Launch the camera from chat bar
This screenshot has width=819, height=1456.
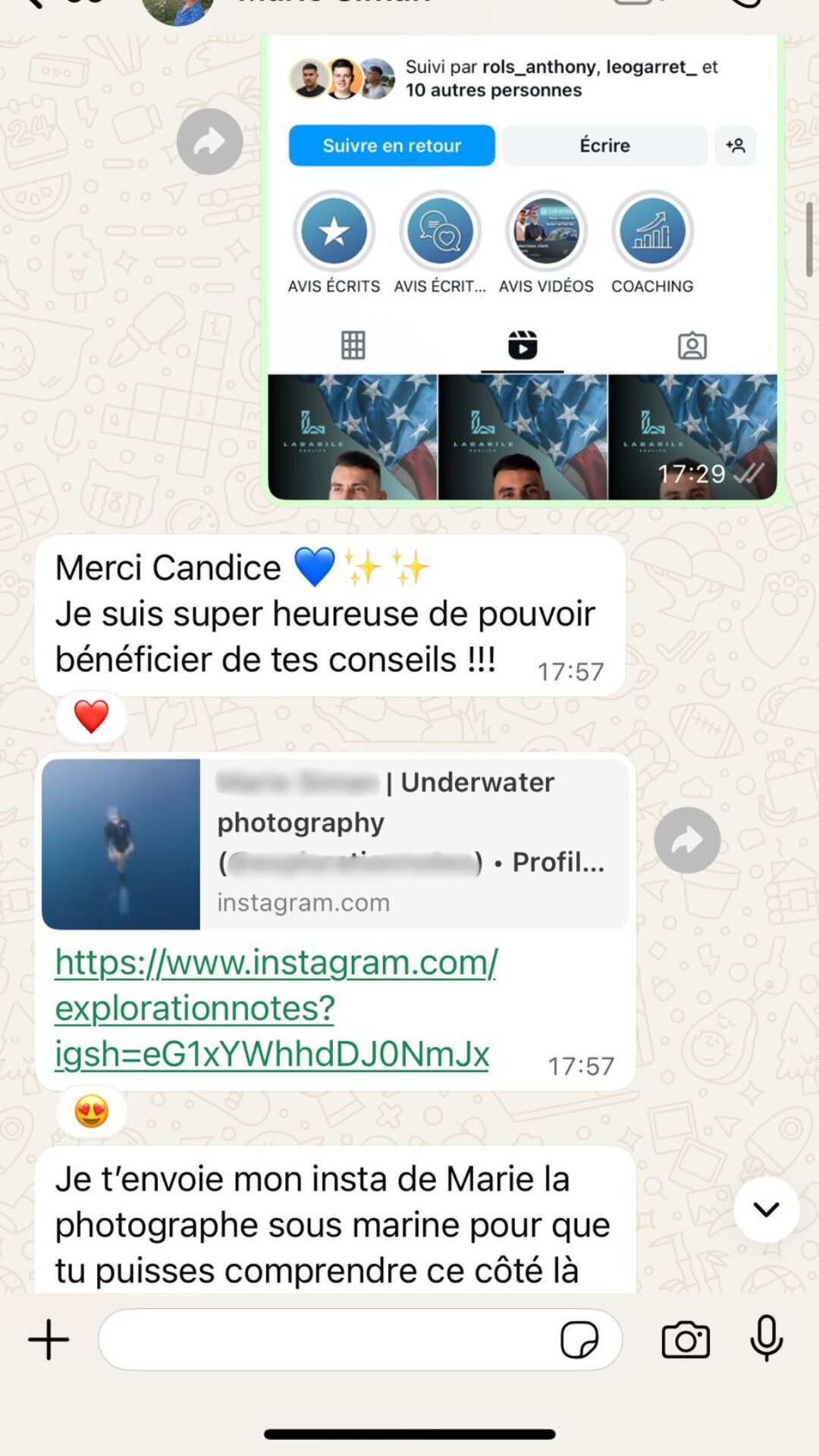point(686,1340)
